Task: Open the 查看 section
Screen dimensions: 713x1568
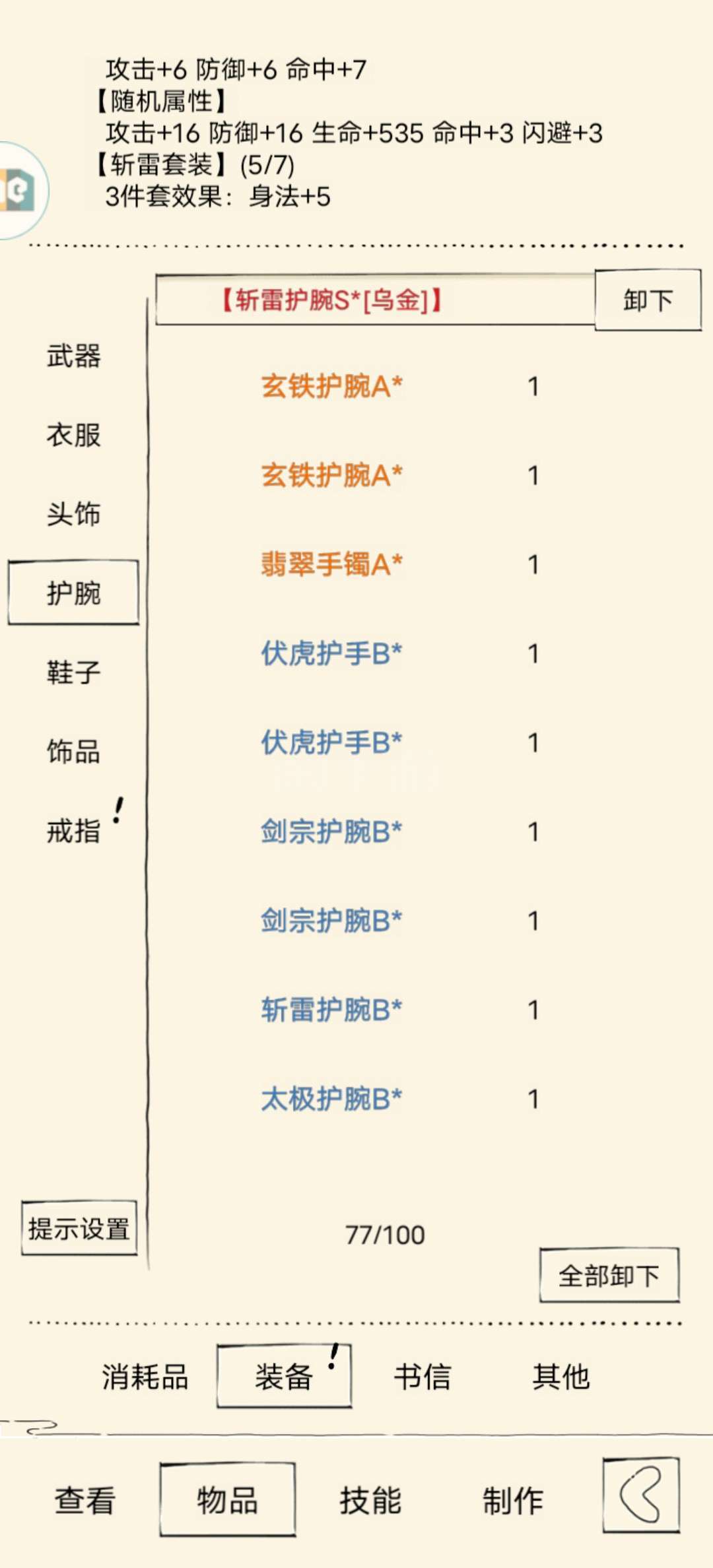Action: [x=85, y=1500]
